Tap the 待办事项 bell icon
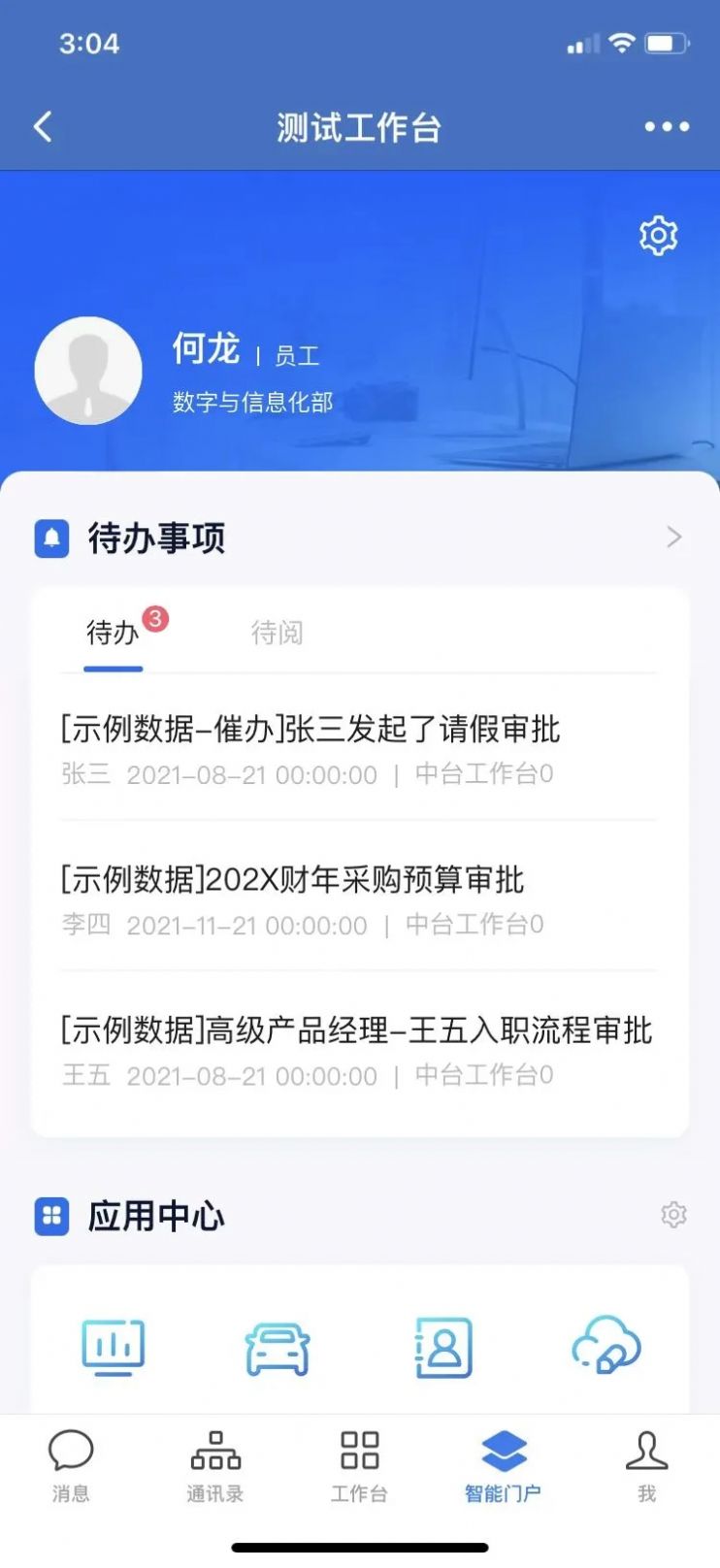The width and height of the screenshot is (720, 1568). click(50, 539)
